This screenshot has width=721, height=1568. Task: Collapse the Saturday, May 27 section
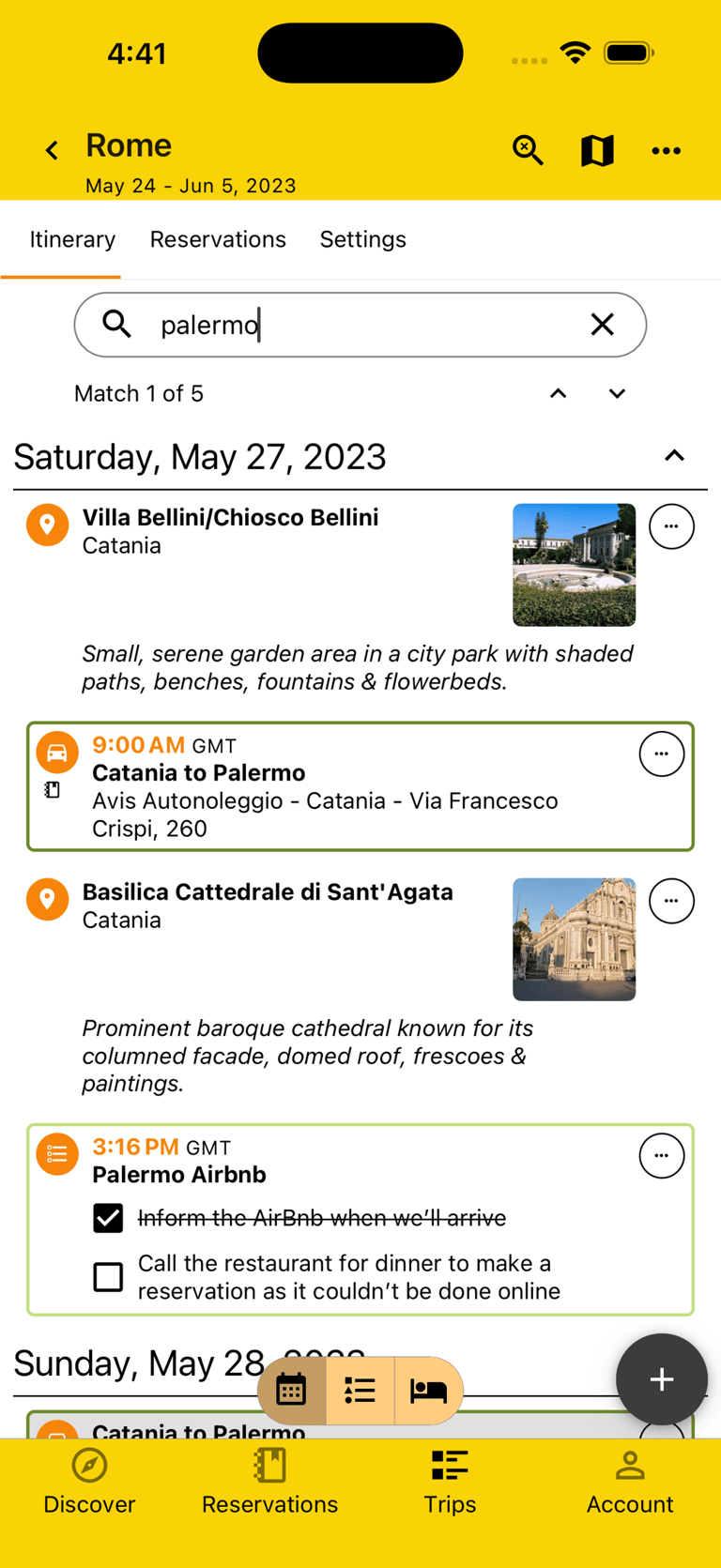point(674,456)
